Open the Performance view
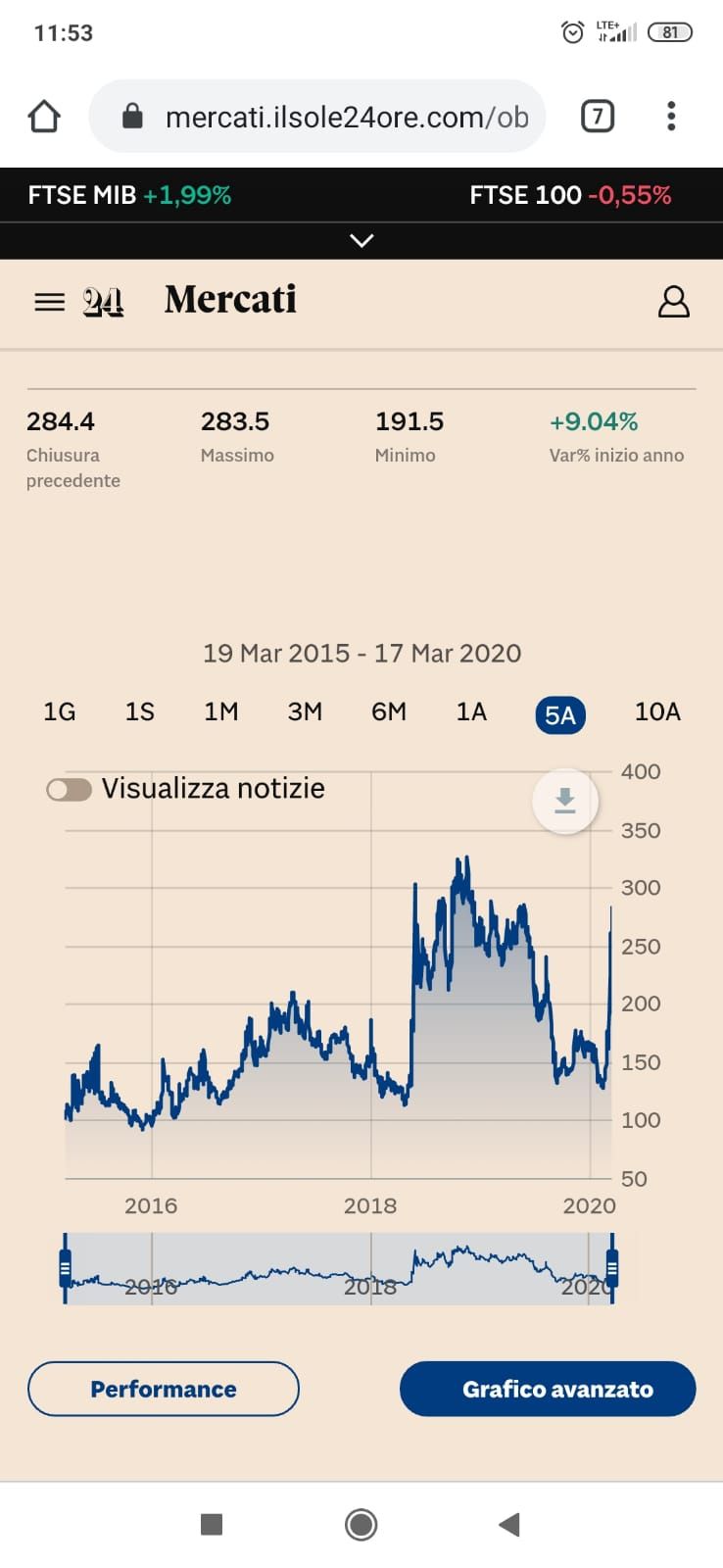 (164, 1389)
